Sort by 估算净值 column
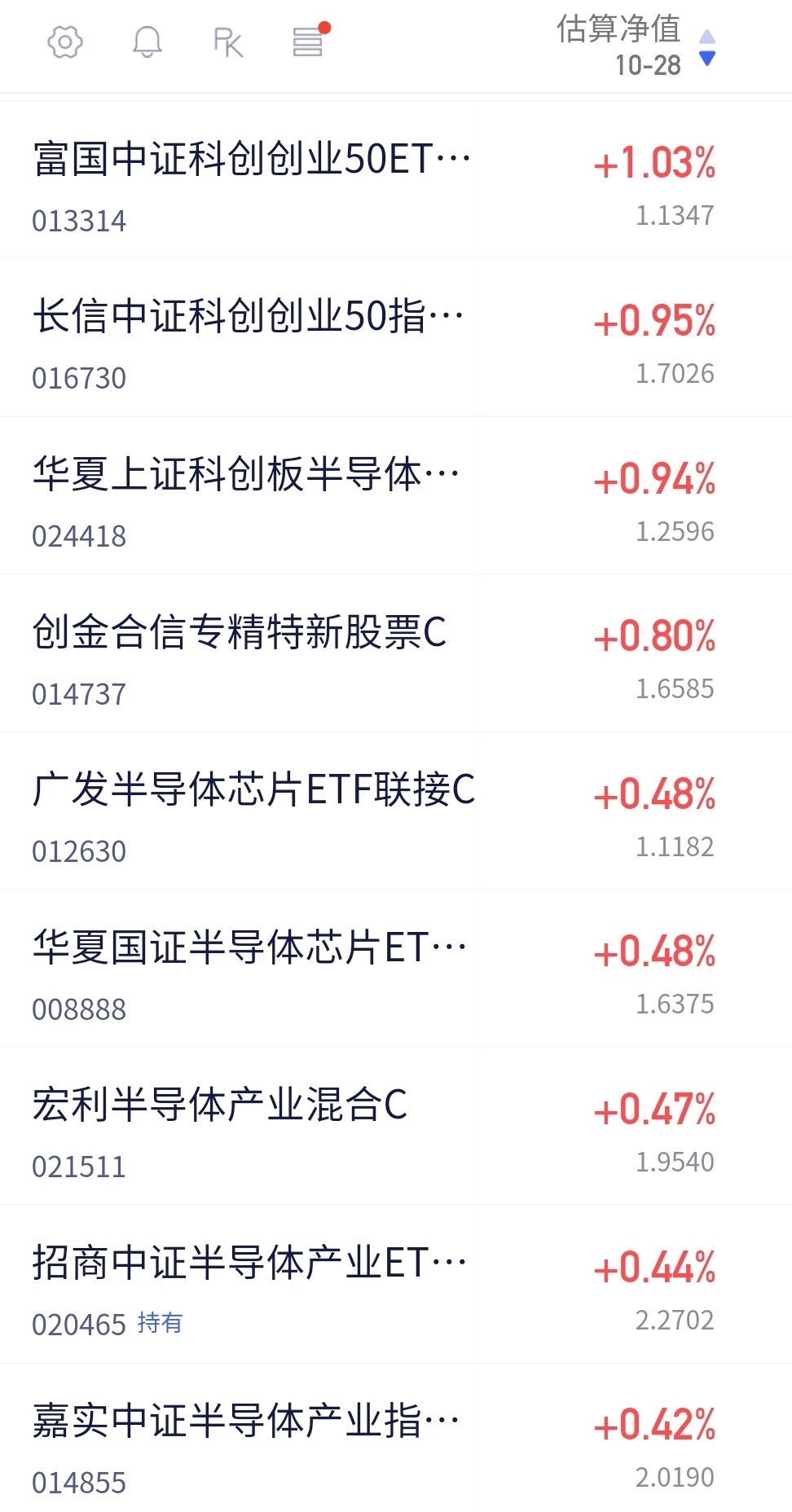792x1512 pixels. (636, 46)
